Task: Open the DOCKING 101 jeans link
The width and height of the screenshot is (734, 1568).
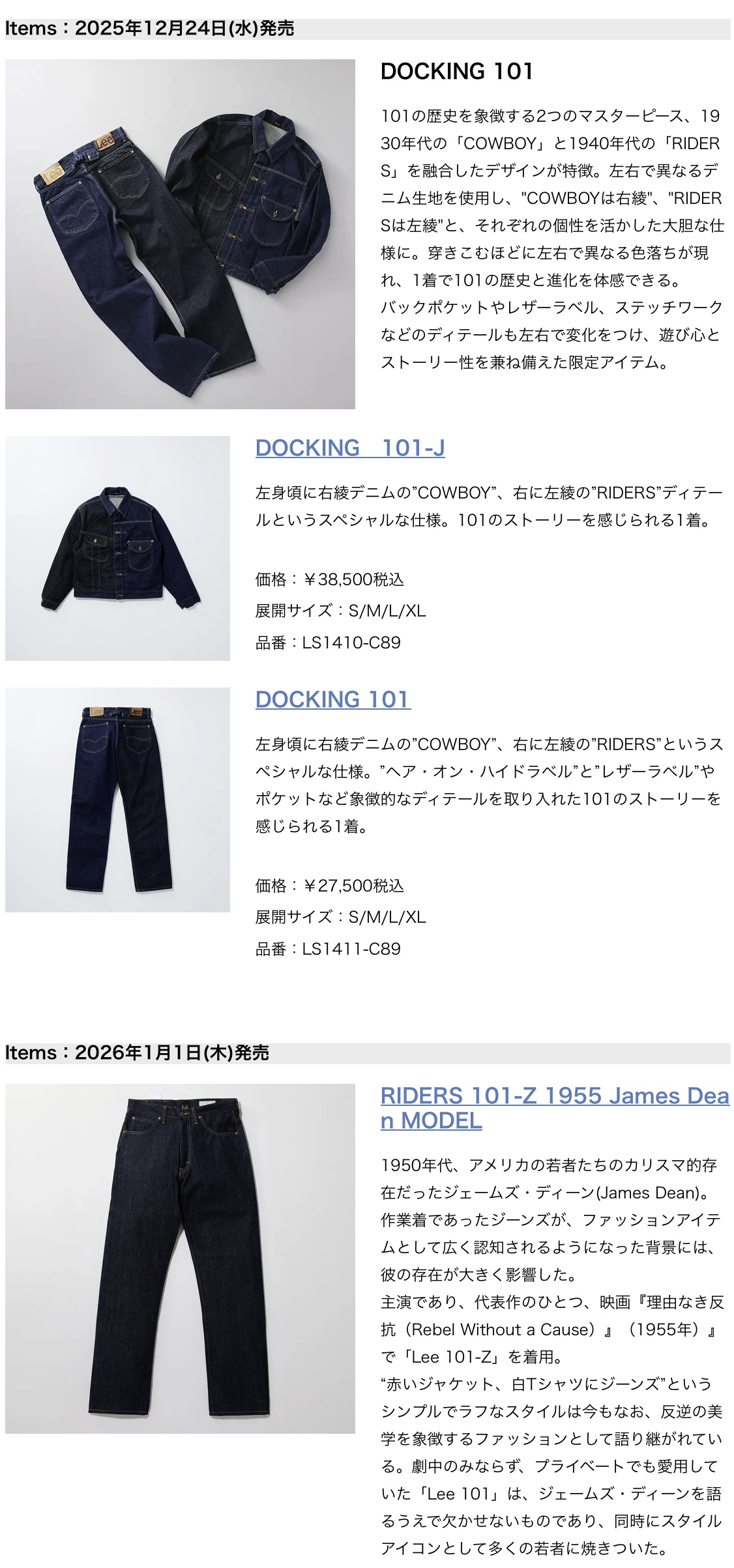Action: pos(332,699)
